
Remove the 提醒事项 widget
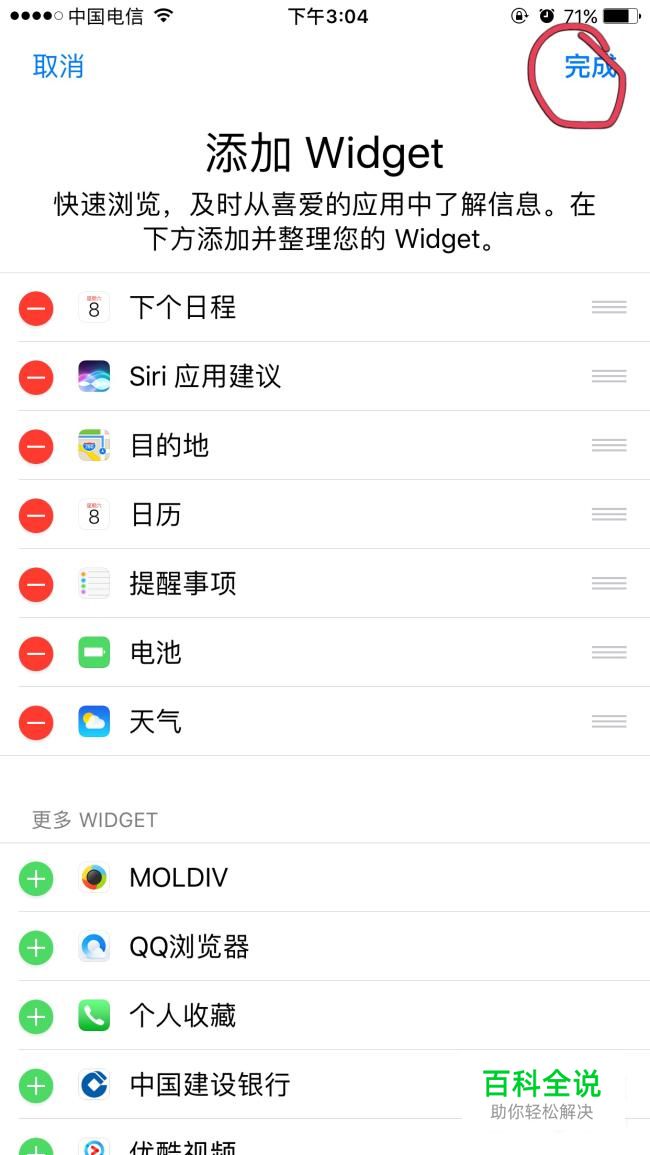click(36, 584)
